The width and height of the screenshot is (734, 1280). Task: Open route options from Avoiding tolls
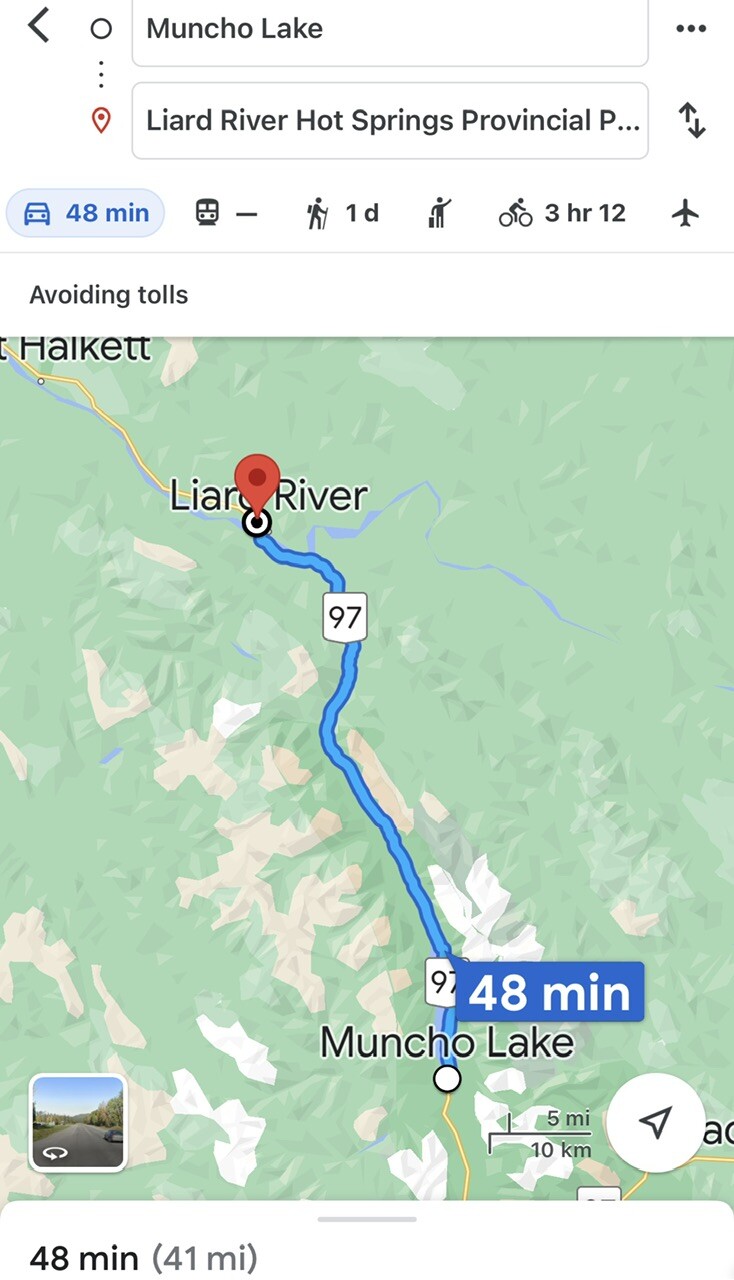pyautogui.click(x=109, y=295)
